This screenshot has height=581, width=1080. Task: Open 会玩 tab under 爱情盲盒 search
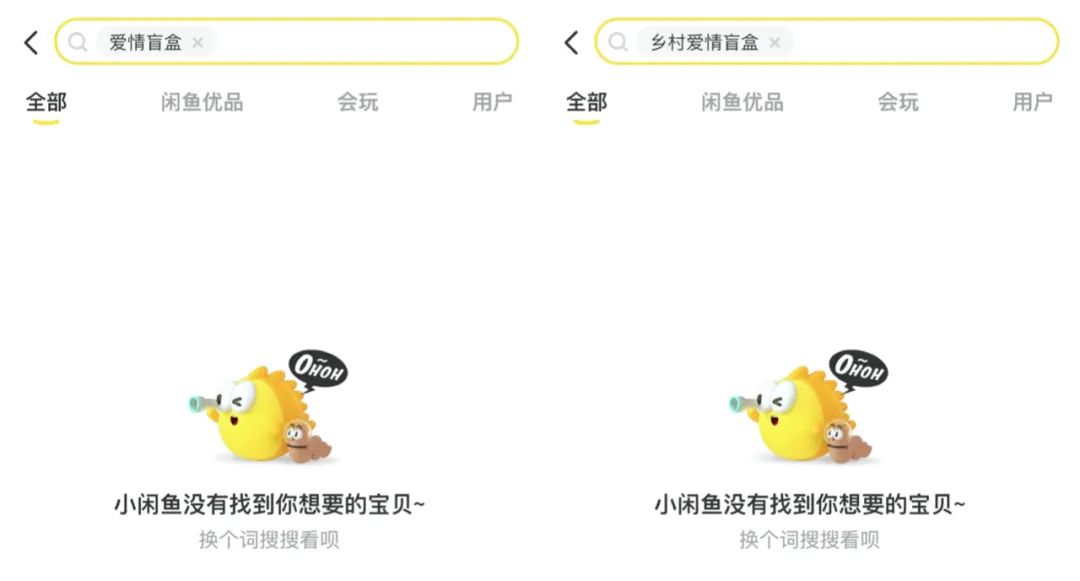click(x=358, y=102)
